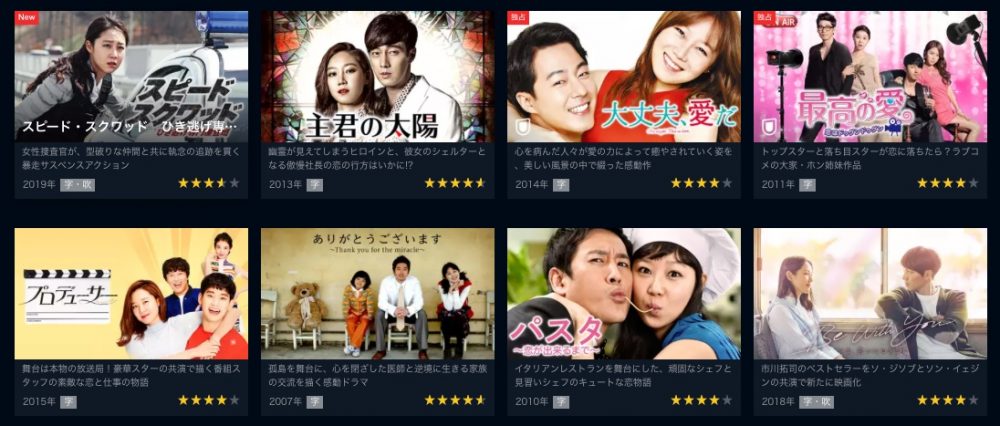The width and height of the screenshot is (1000, 426).
Task: View the ありがとうございます drama
Action: tap(377, 294)
